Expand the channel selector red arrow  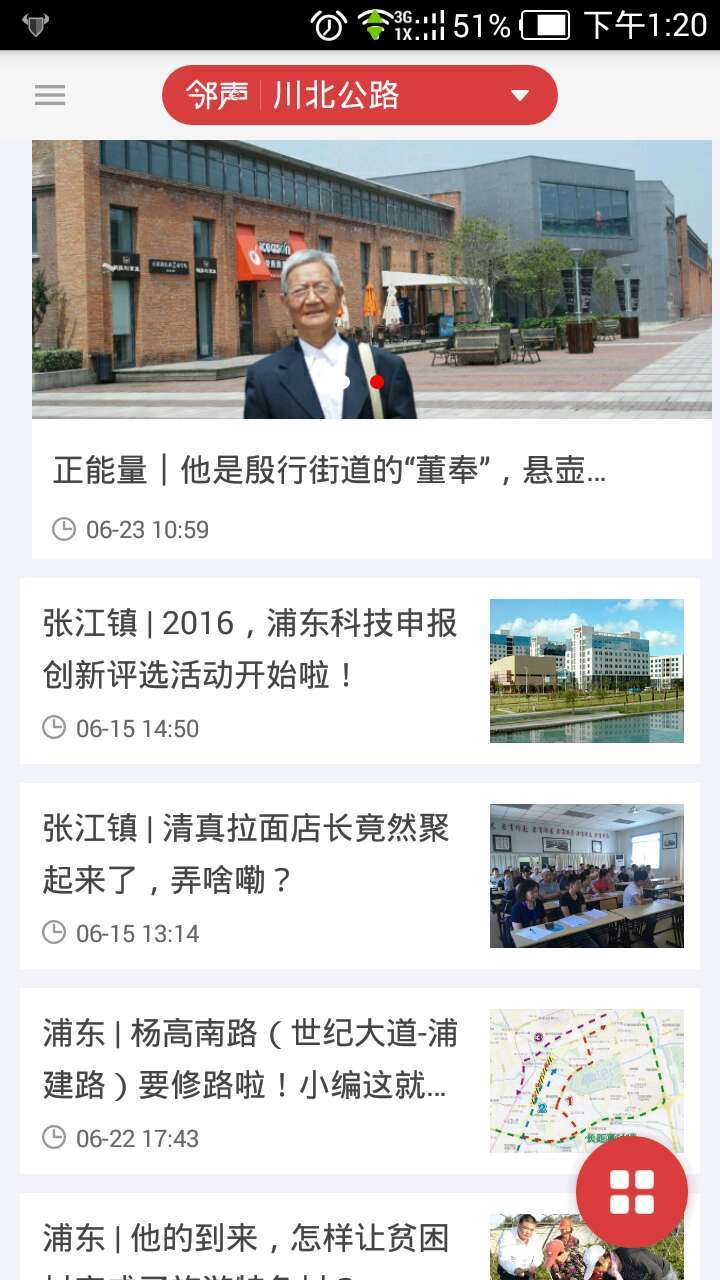[x=519, y=94]
